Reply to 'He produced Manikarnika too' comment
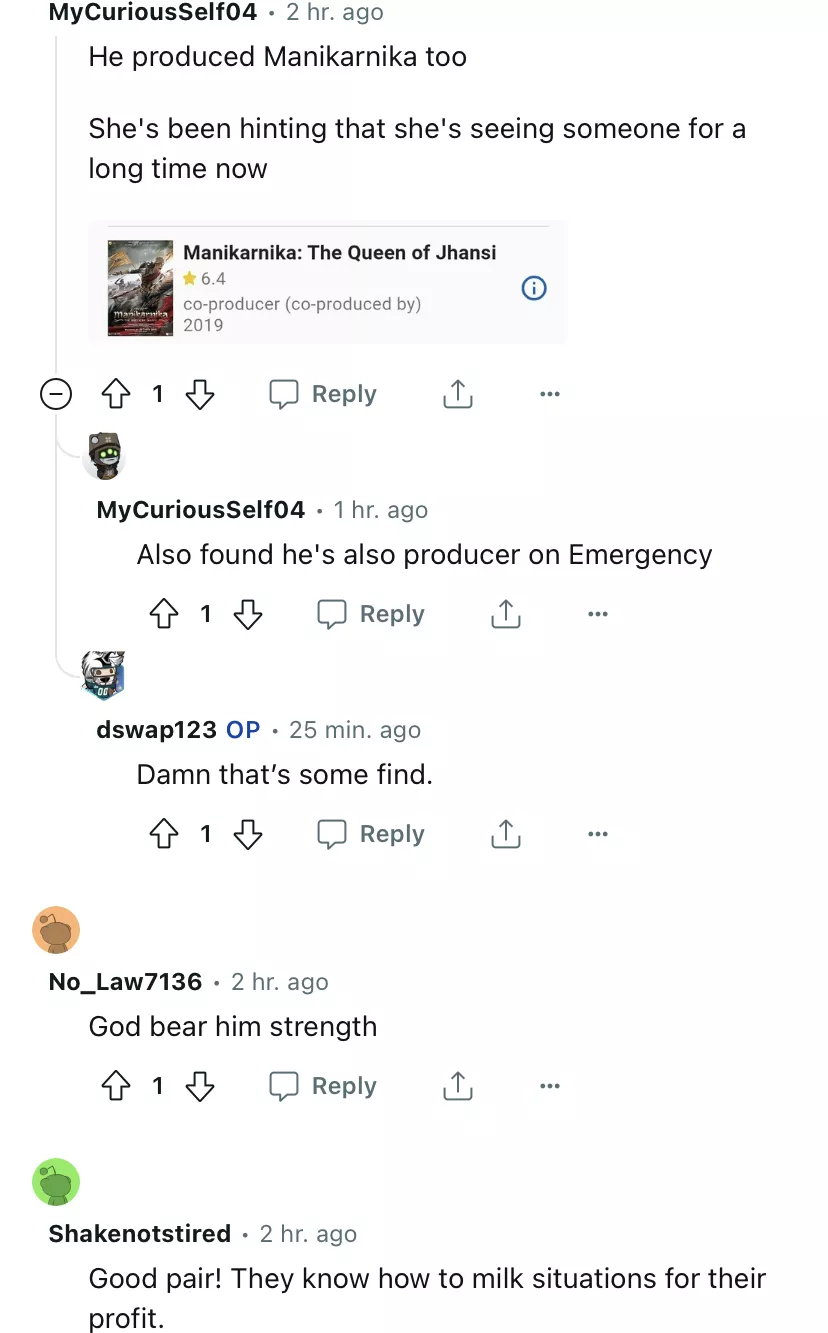 click(x=323, y=395)
